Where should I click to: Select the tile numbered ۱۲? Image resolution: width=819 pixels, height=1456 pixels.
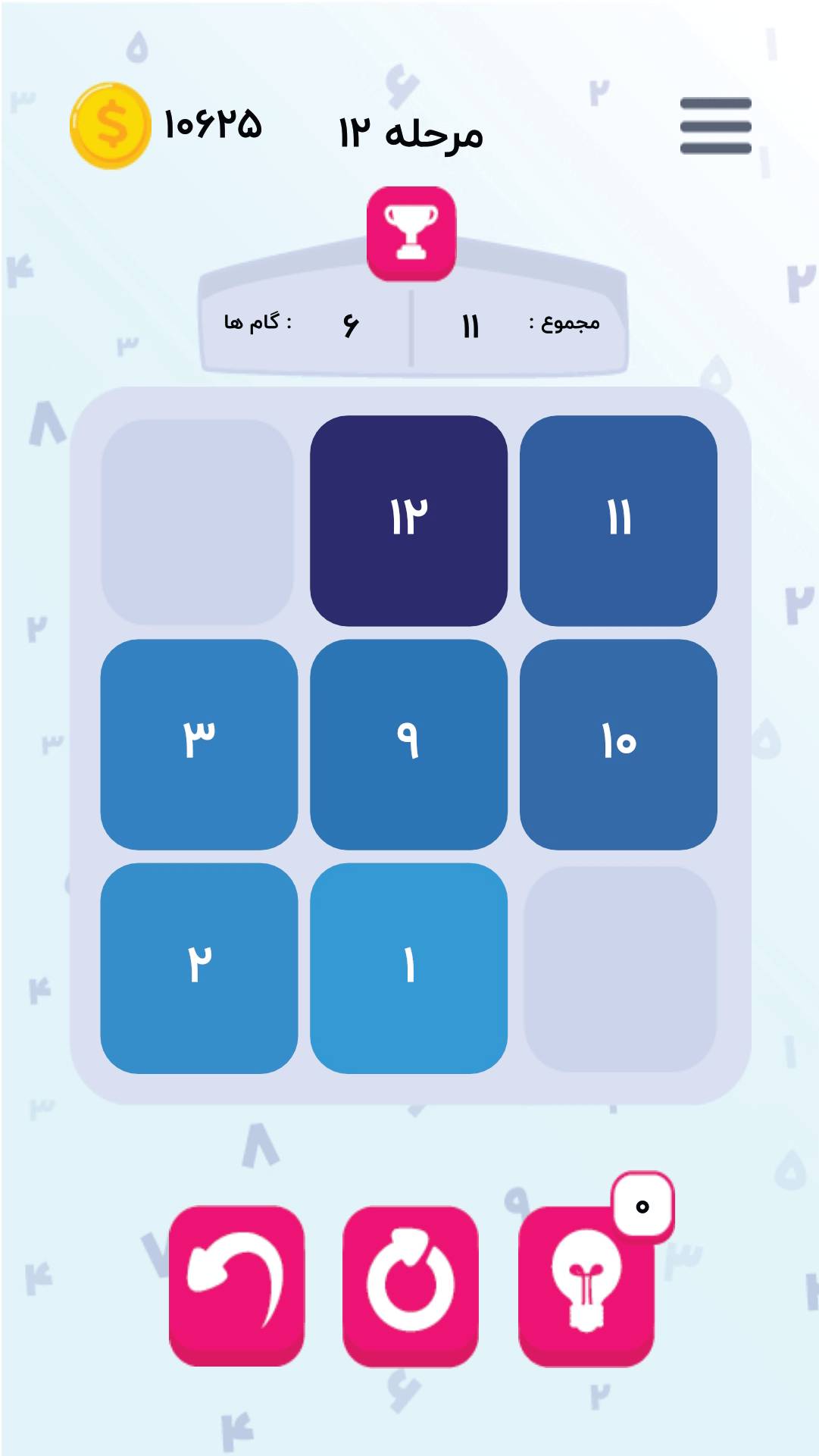tap(408, 520)
